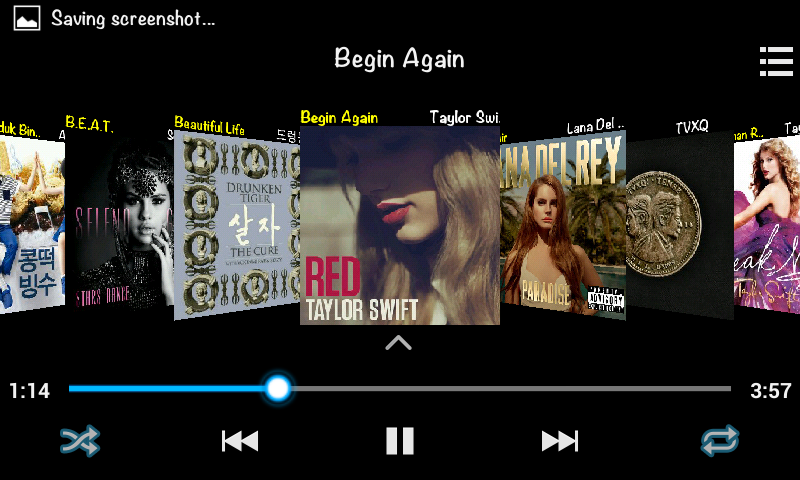Pause the current song
Screen dimensions: 800x480
[399, 441]
